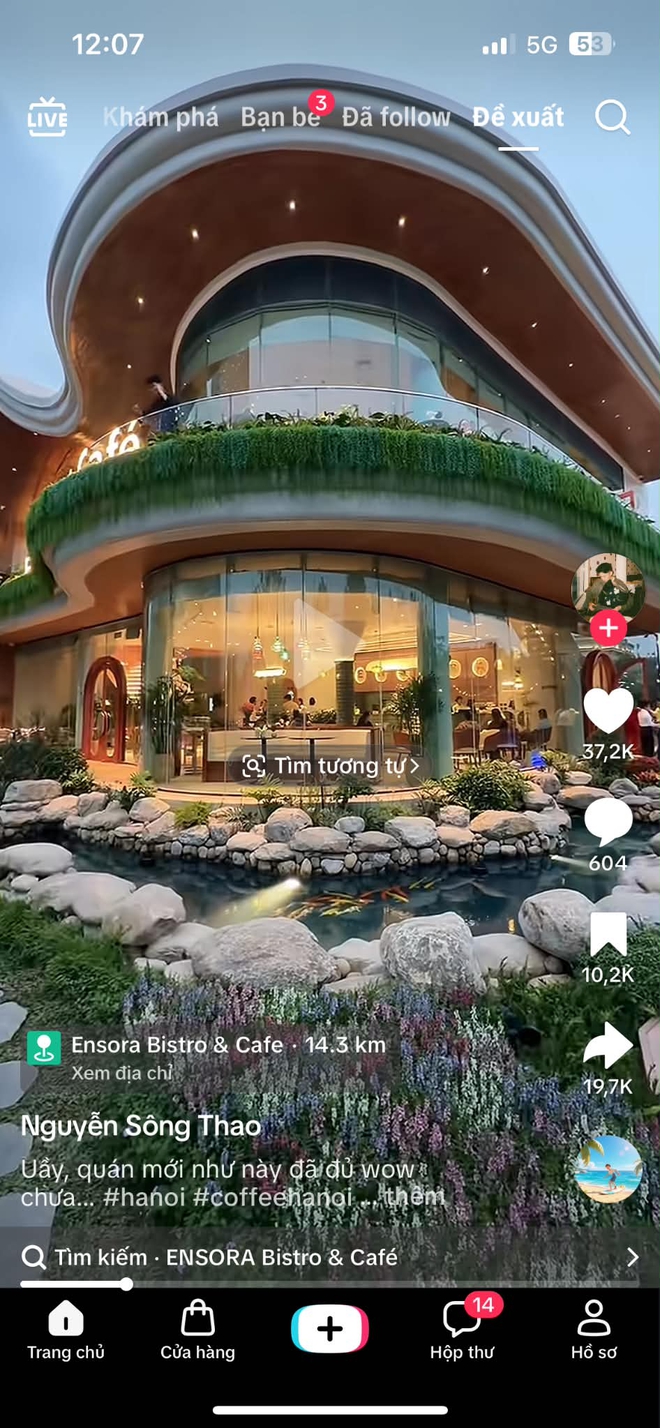The image size is (660, 1428).
Task: Like this video with the heart
Action: click(x=608, y=710)
